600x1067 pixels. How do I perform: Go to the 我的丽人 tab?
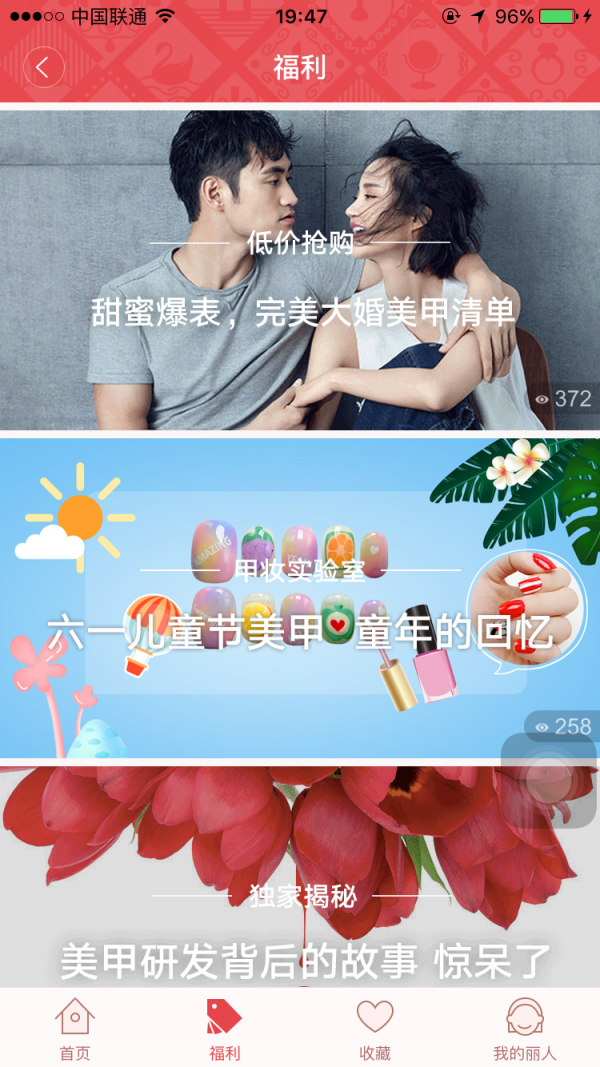525,1028
